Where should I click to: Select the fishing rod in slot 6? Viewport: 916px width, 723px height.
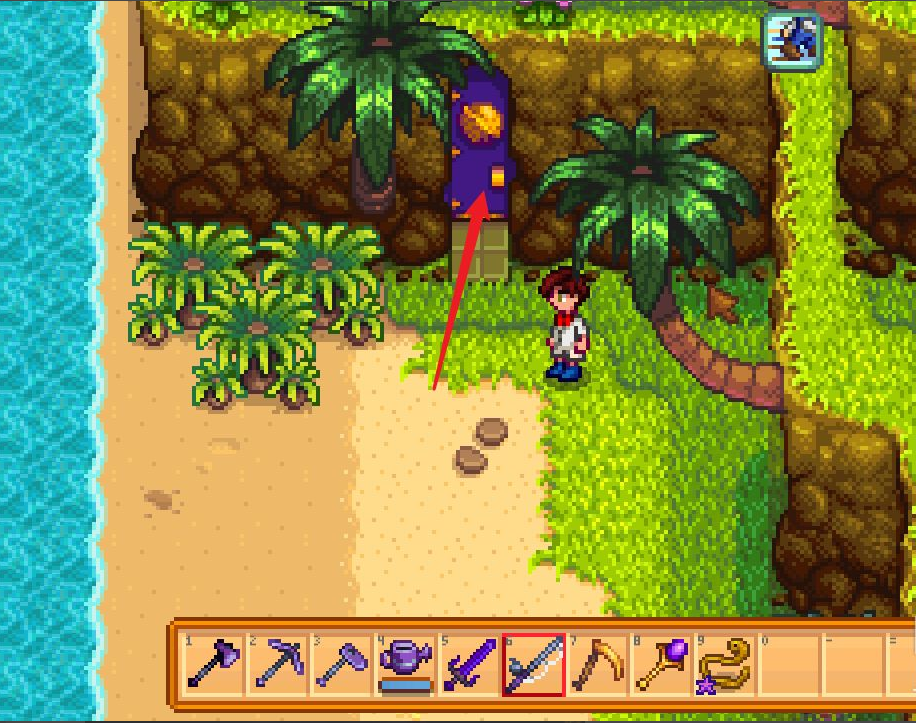coord(534,663)
